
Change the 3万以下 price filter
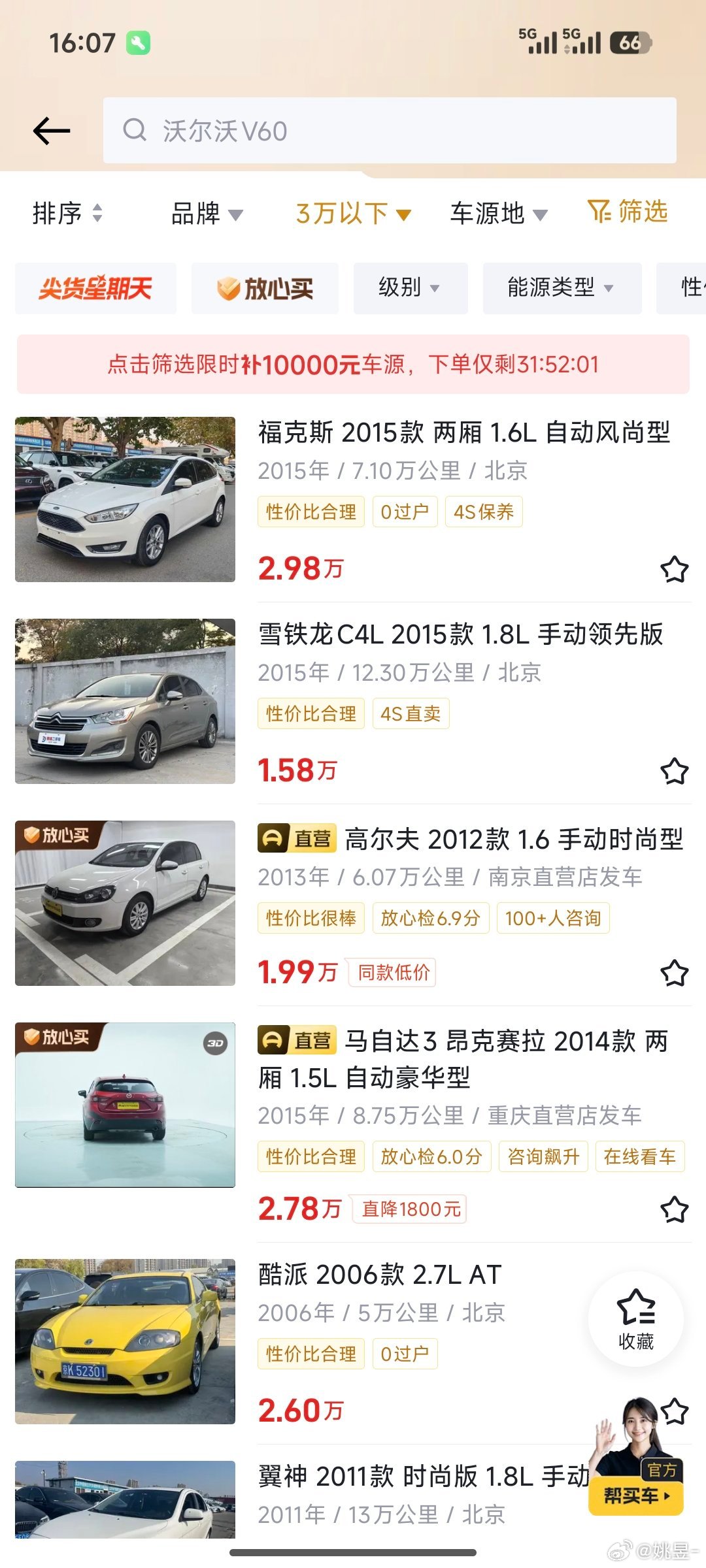click(353, 213)
